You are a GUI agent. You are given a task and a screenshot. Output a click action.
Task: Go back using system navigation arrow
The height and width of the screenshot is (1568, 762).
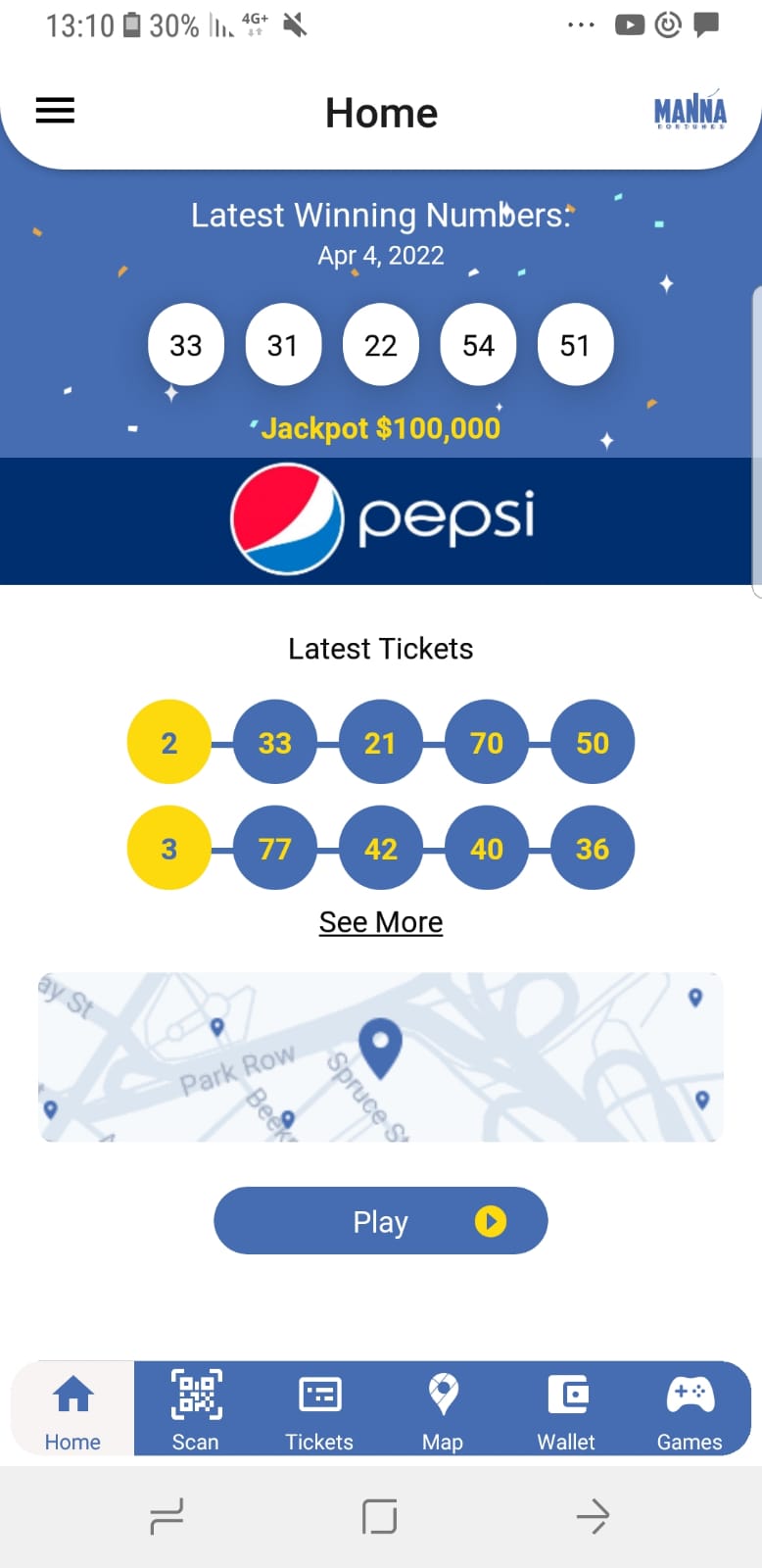point(593,1516)
